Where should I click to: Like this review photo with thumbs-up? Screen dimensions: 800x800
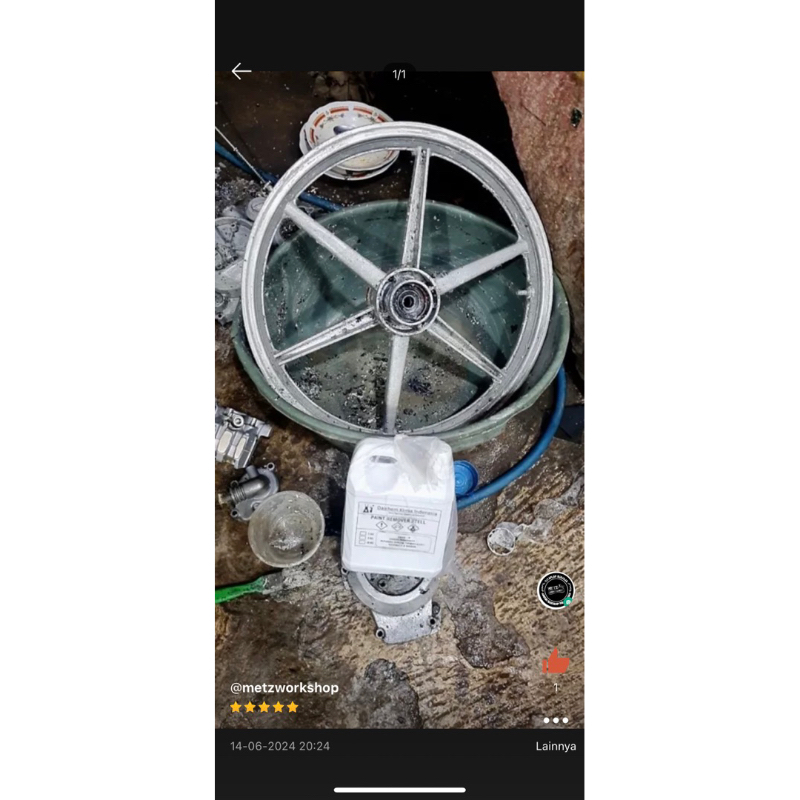[x=556, y=661]
